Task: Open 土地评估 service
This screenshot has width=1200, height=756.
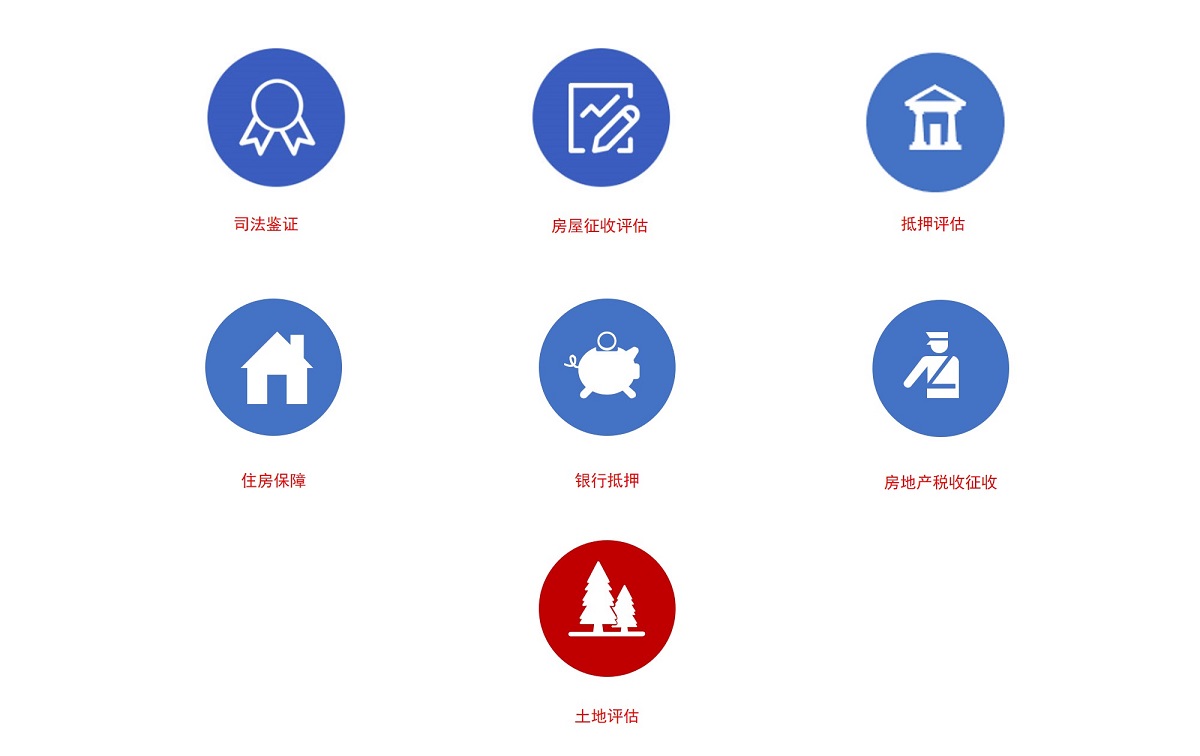Action: pos(607,608)
